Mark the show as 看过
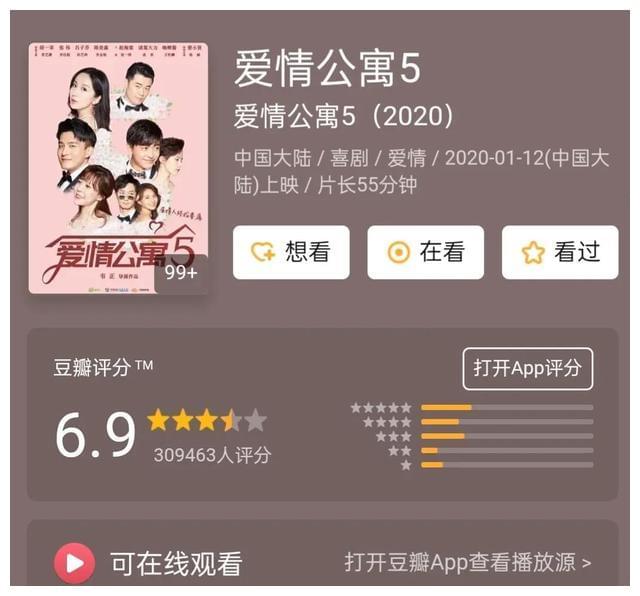640x596 pixels. click(x=559, y=252)
